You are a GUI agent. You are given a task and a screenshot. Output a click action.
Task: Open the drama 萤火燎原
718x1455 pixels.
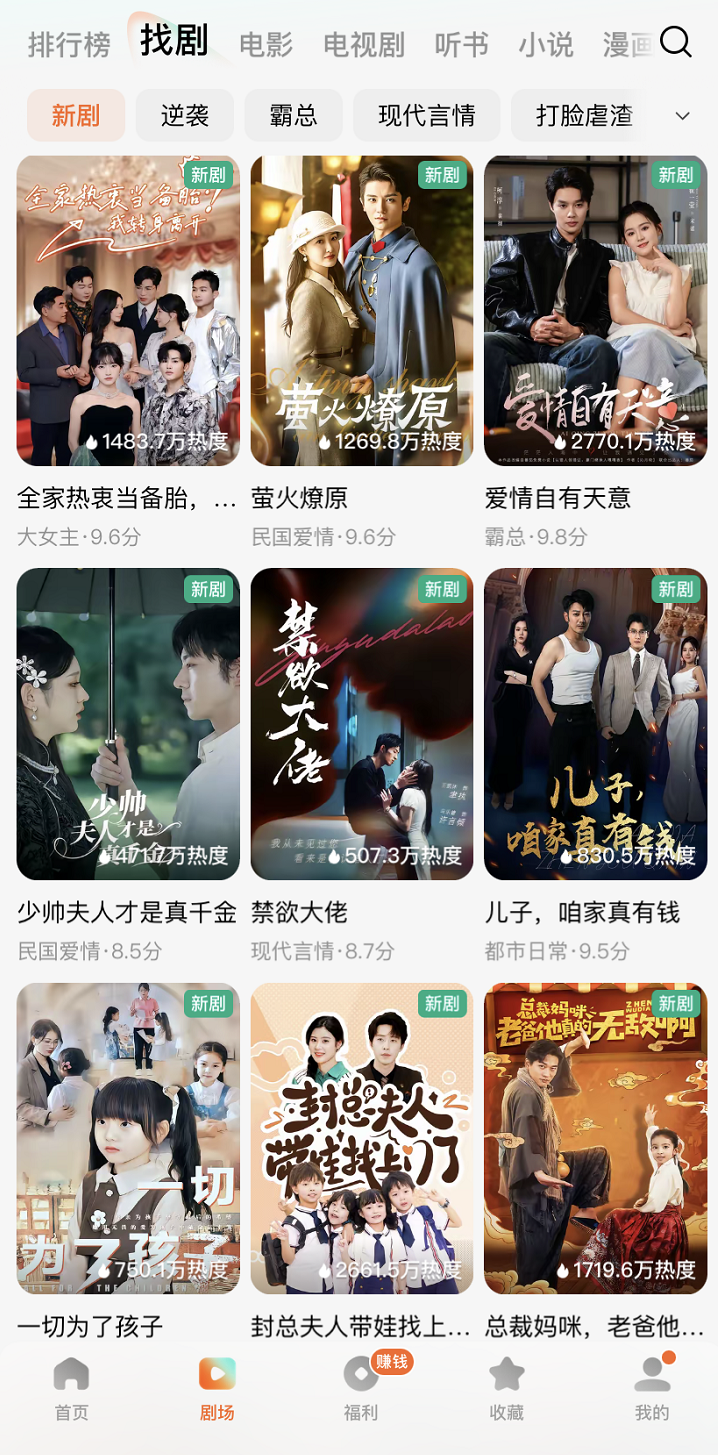pyautogui.click(x=362, y=311)
